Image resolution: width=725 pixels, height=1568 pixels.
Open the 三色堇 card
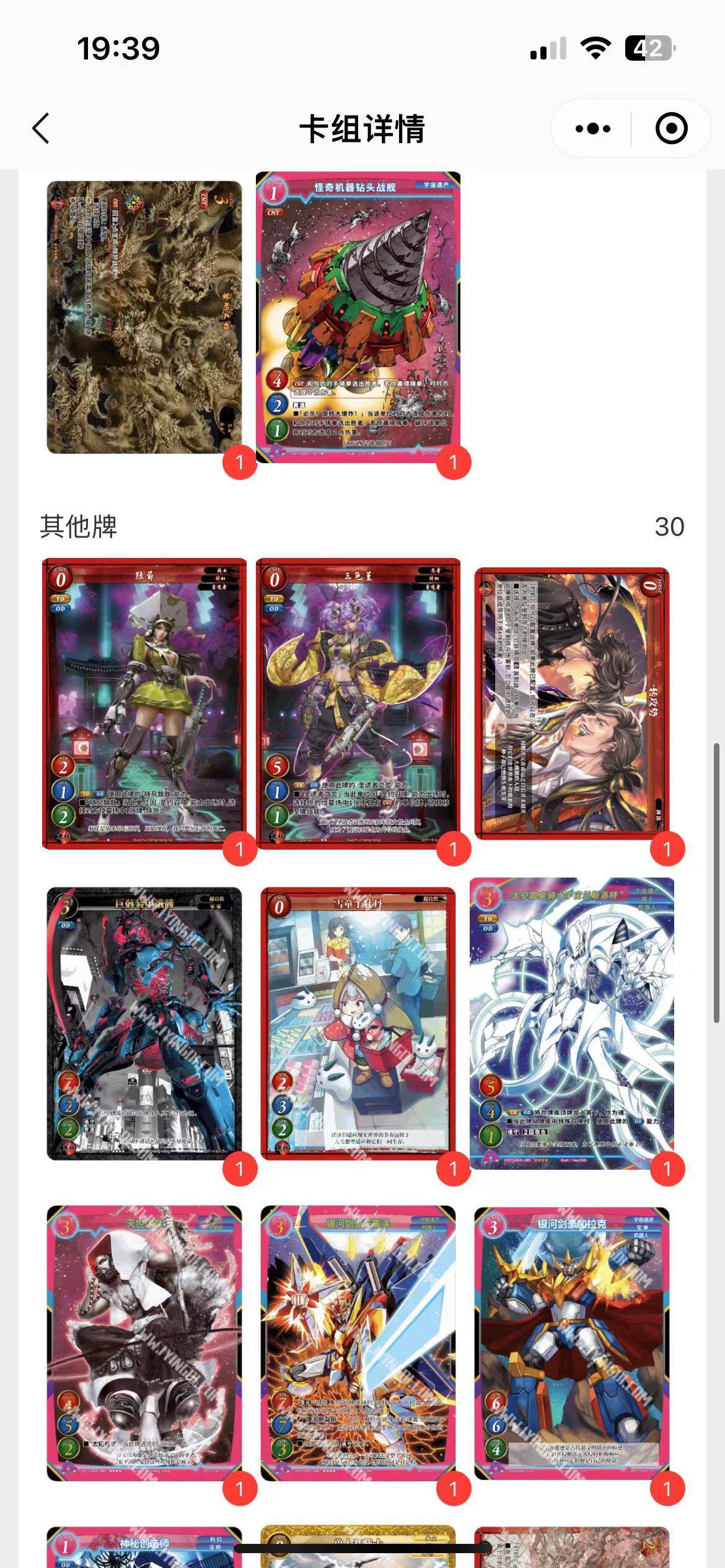[358, 703]
